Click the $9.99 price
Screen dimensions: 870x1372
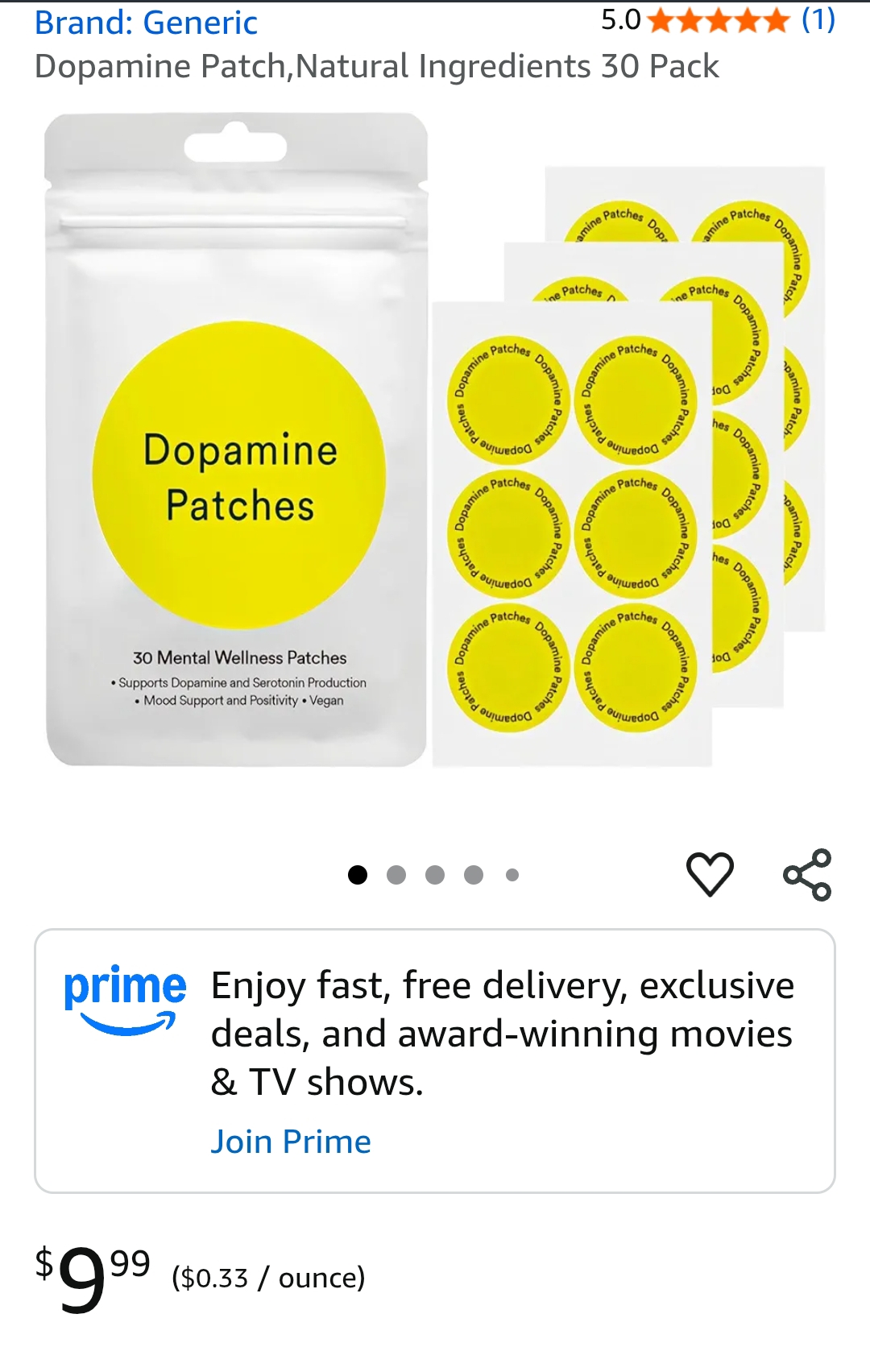93,1269
